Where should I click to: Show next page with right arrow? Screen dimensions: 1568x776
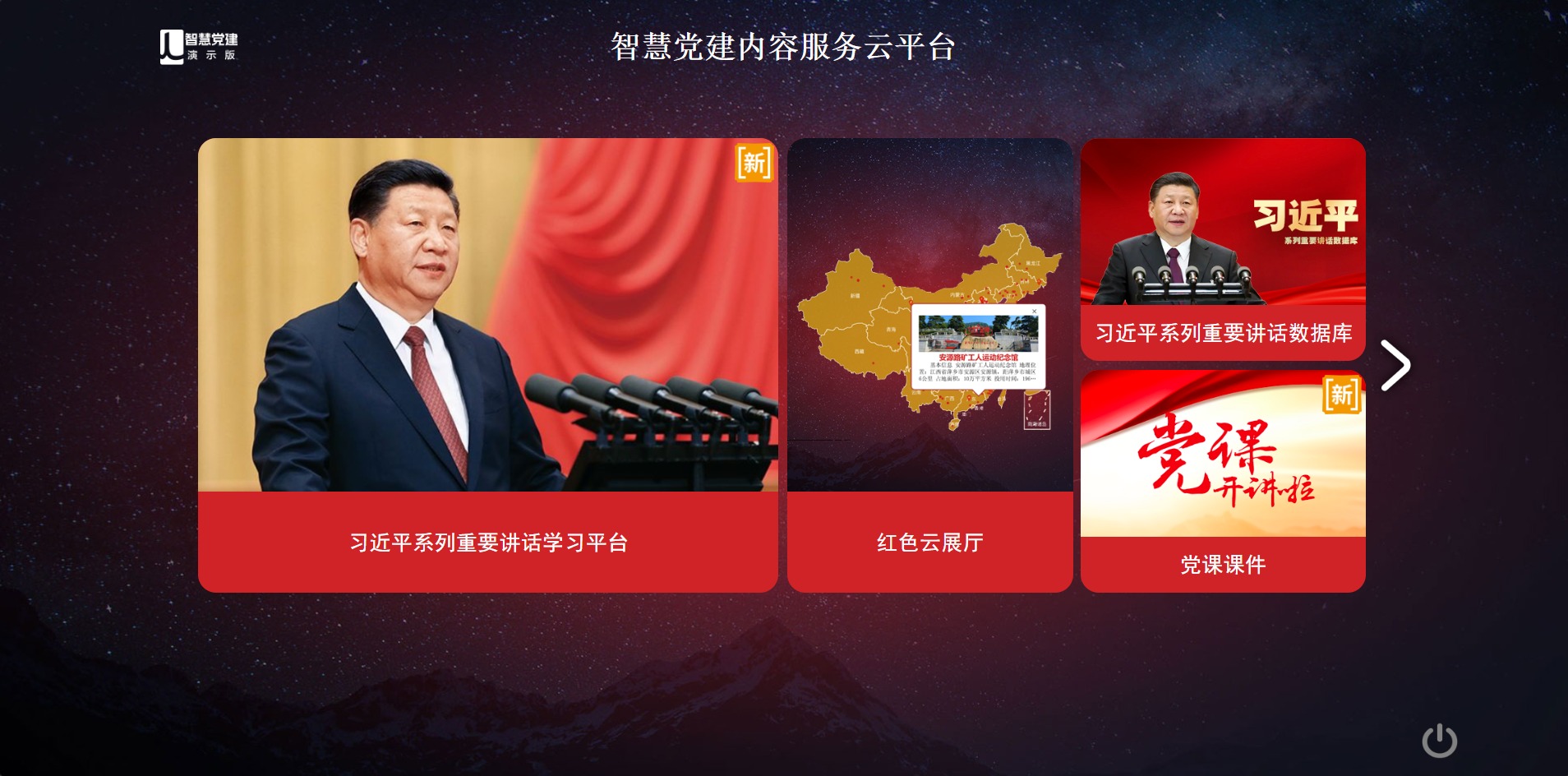point(1395,365)
